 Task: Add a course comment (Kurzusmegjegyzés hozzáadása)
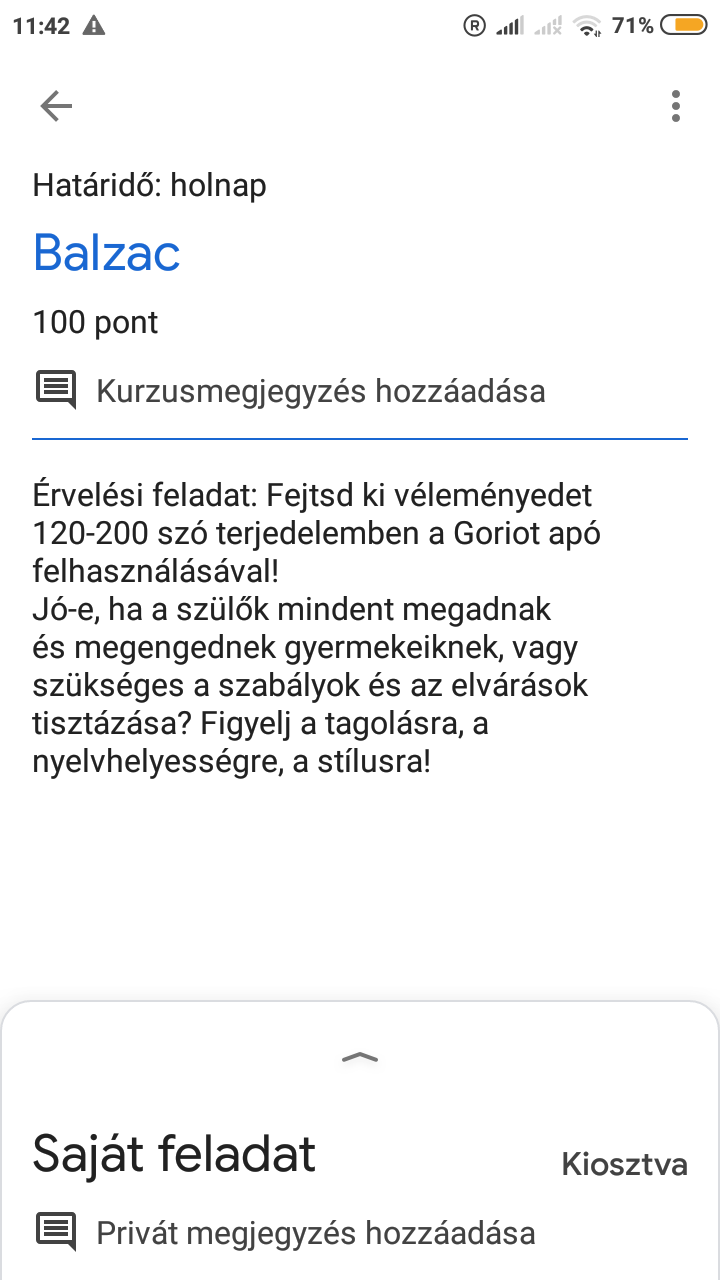(x=320, y=391)
